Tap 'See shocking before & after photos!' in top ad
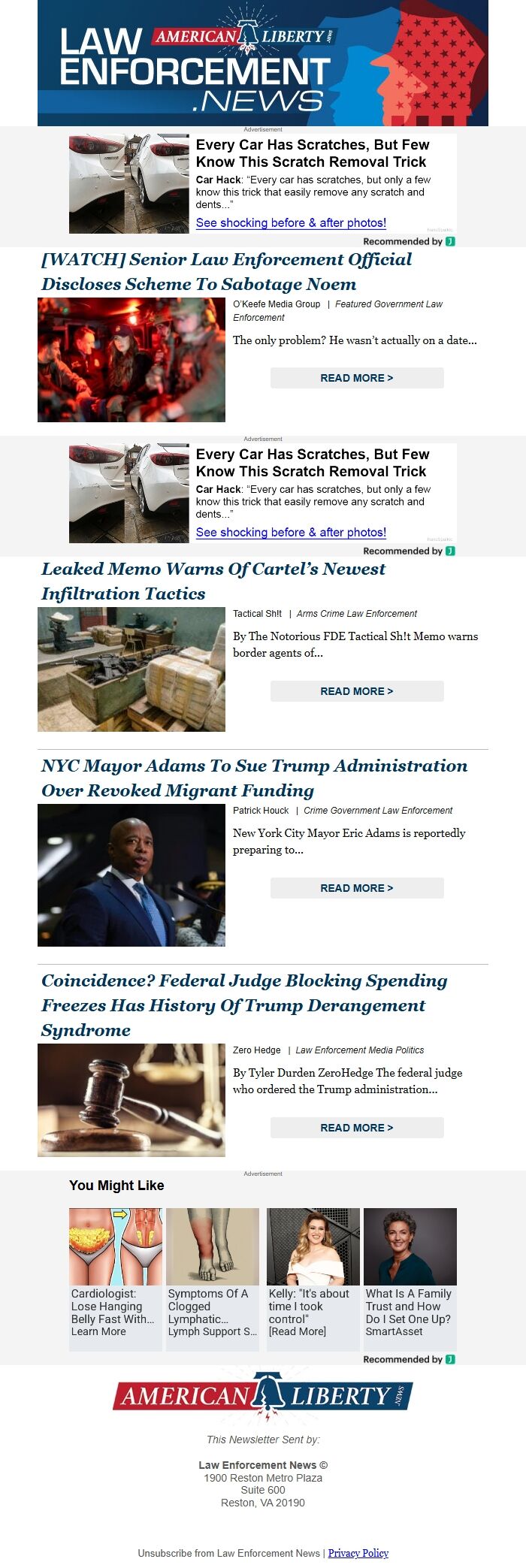This screenshot has height=1568, width=526. 291,223
